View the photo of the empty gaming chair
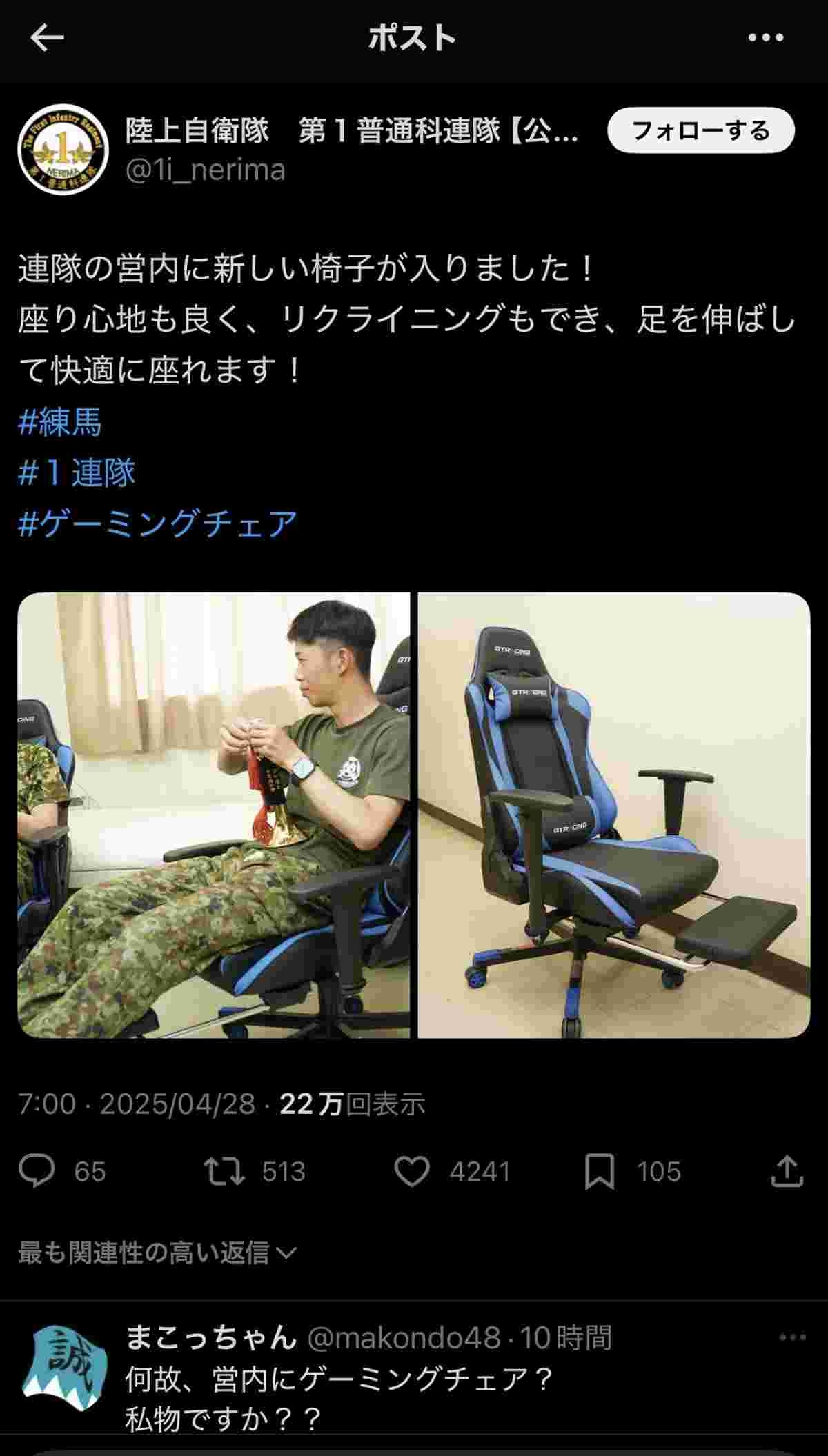Image resolution: width=828 pixels, height=1456 pixels. [x=613, y=815]
